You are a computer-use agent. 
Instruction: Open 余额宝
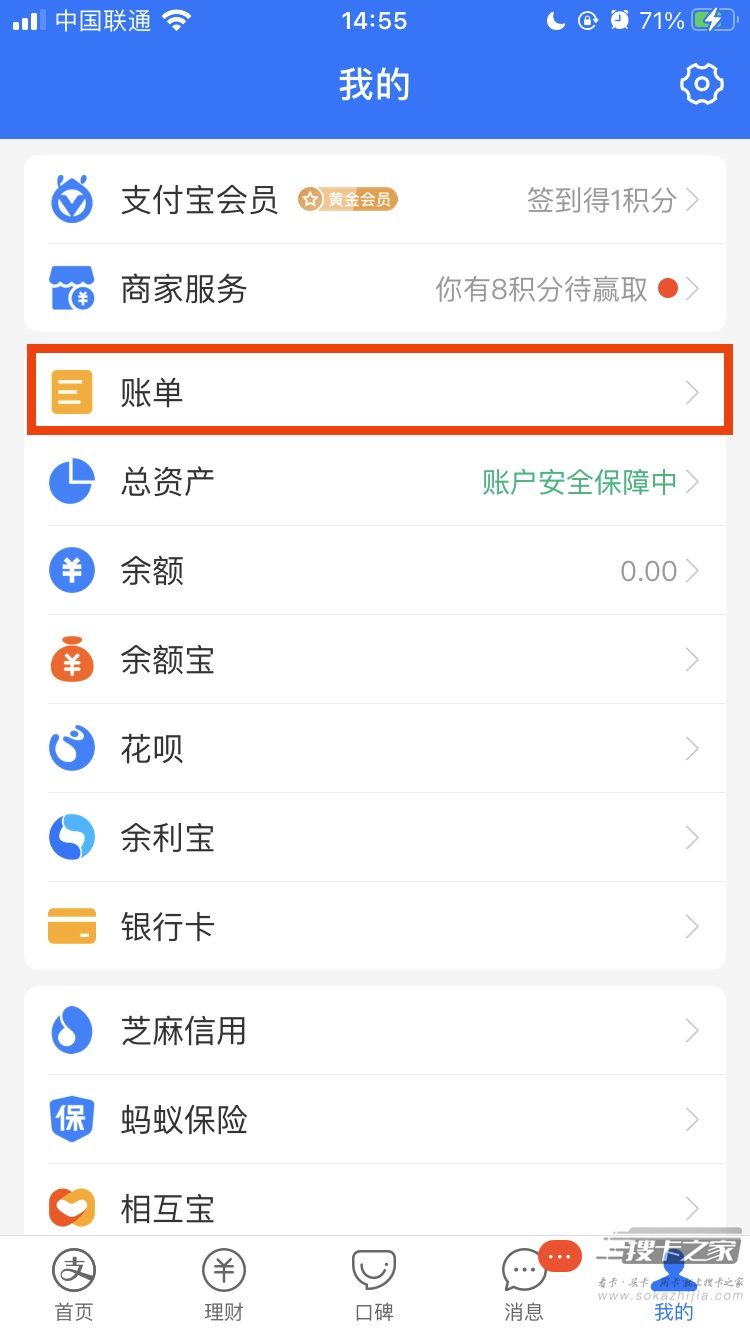[x=375, y=660]
